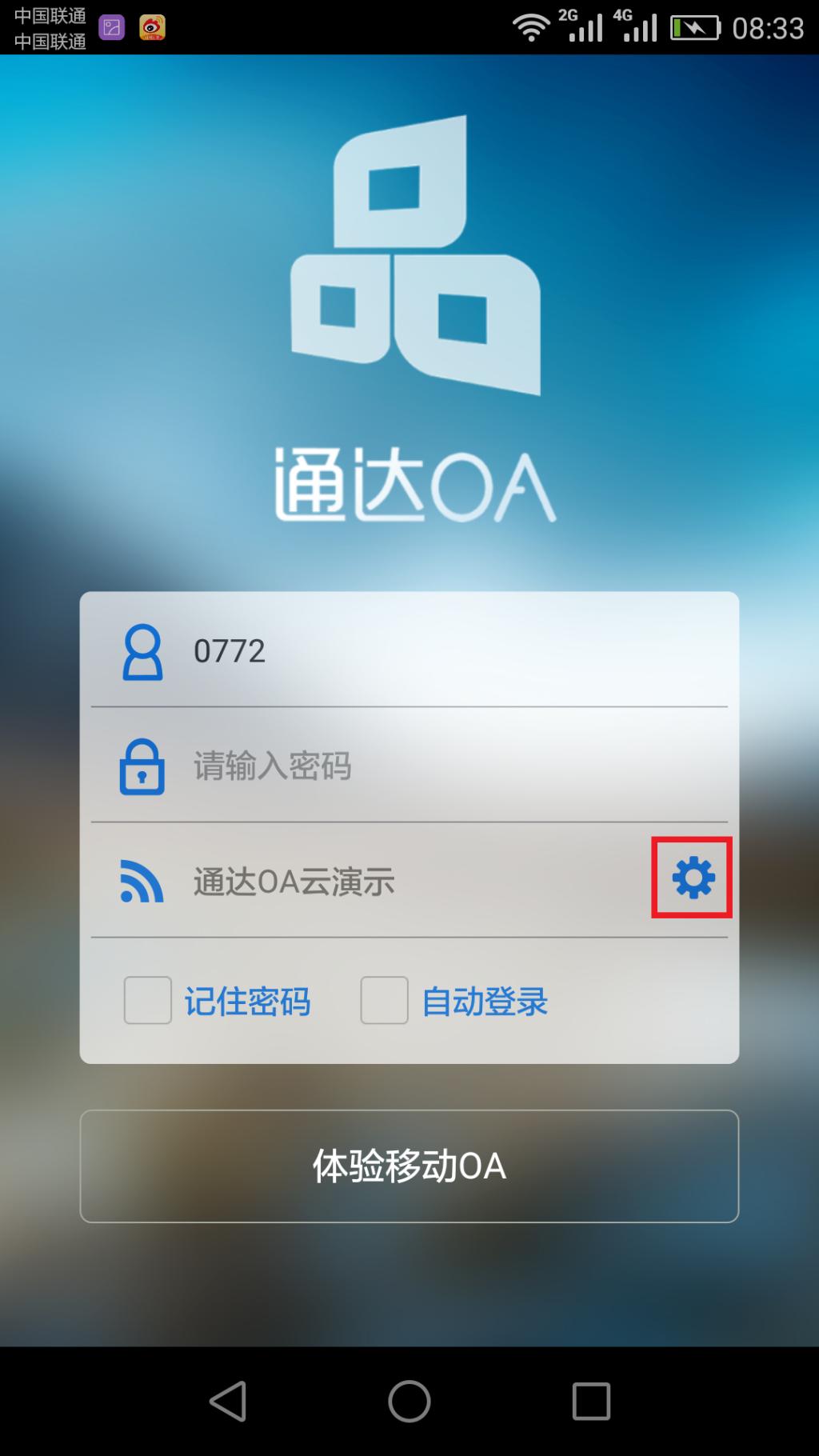Check the 记住密码 checkbox
The height and width of the screenshot is (1456, 819).
(148, 1000)
